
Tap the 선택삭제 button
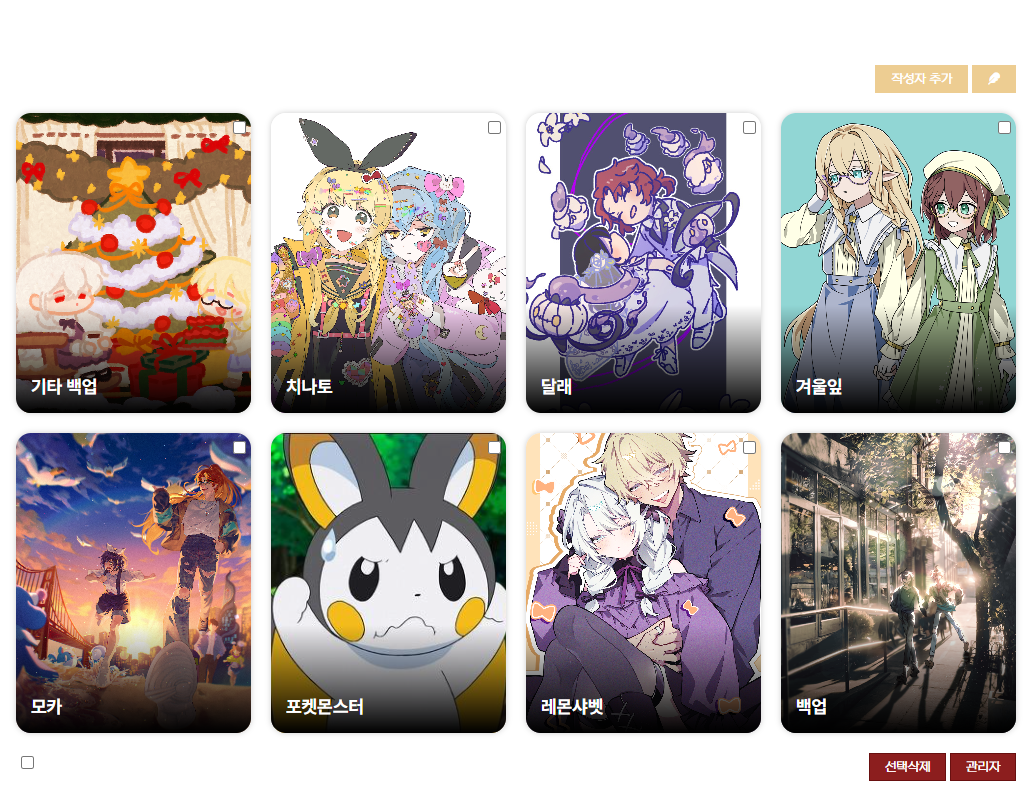(x=906, y=767)
